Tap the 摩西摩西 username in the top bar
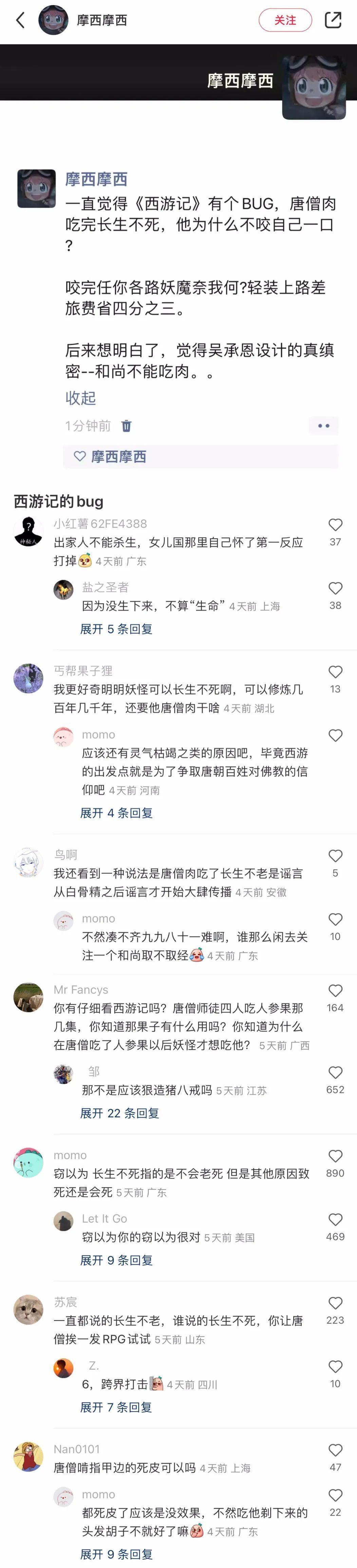 [x=101, y=20]
